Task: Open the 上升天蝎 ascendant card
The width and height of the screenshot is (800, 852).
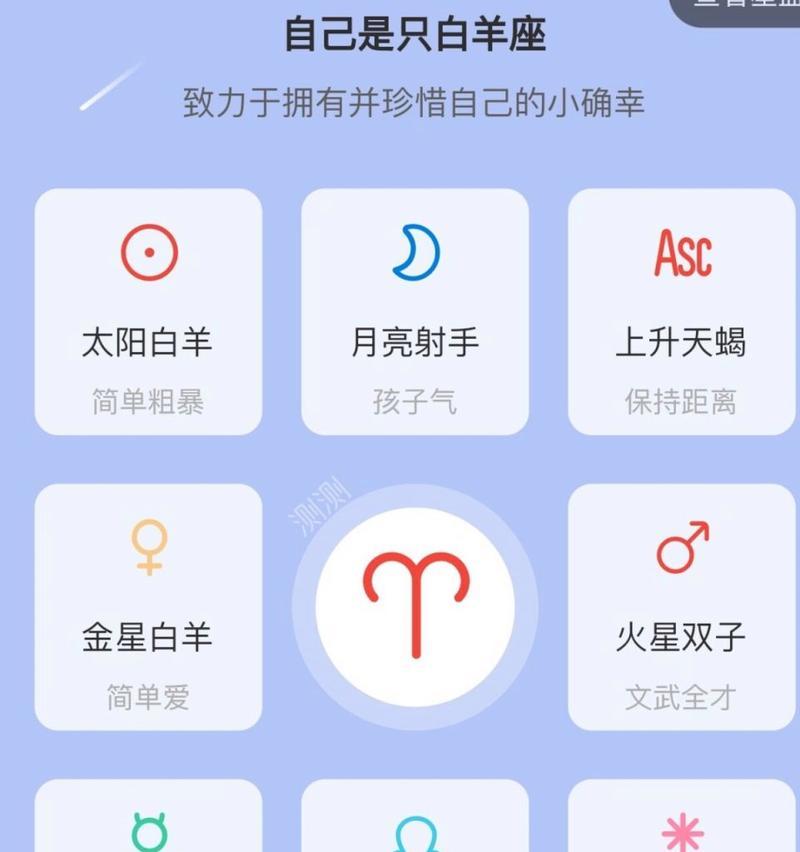Action: [682, 312]
